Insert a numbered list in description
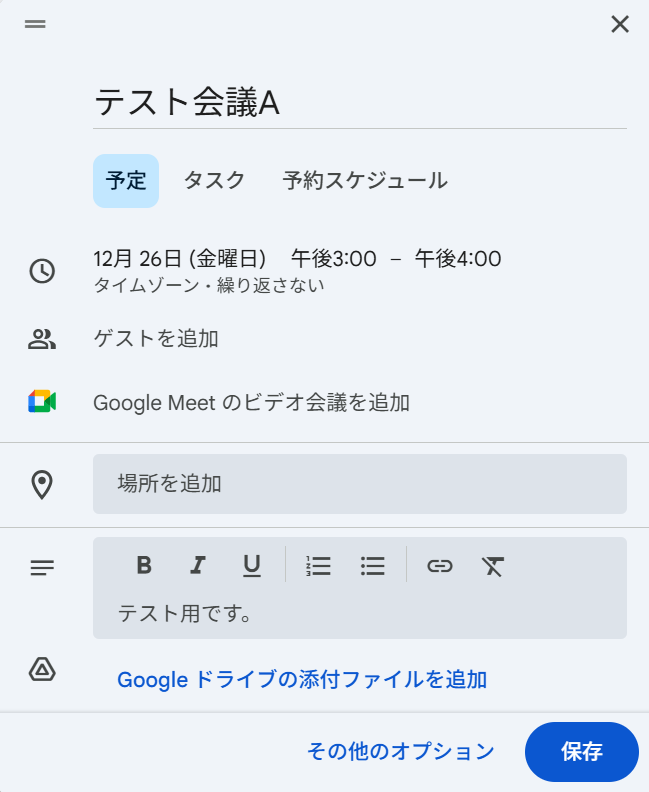 [x=318, y=566]
